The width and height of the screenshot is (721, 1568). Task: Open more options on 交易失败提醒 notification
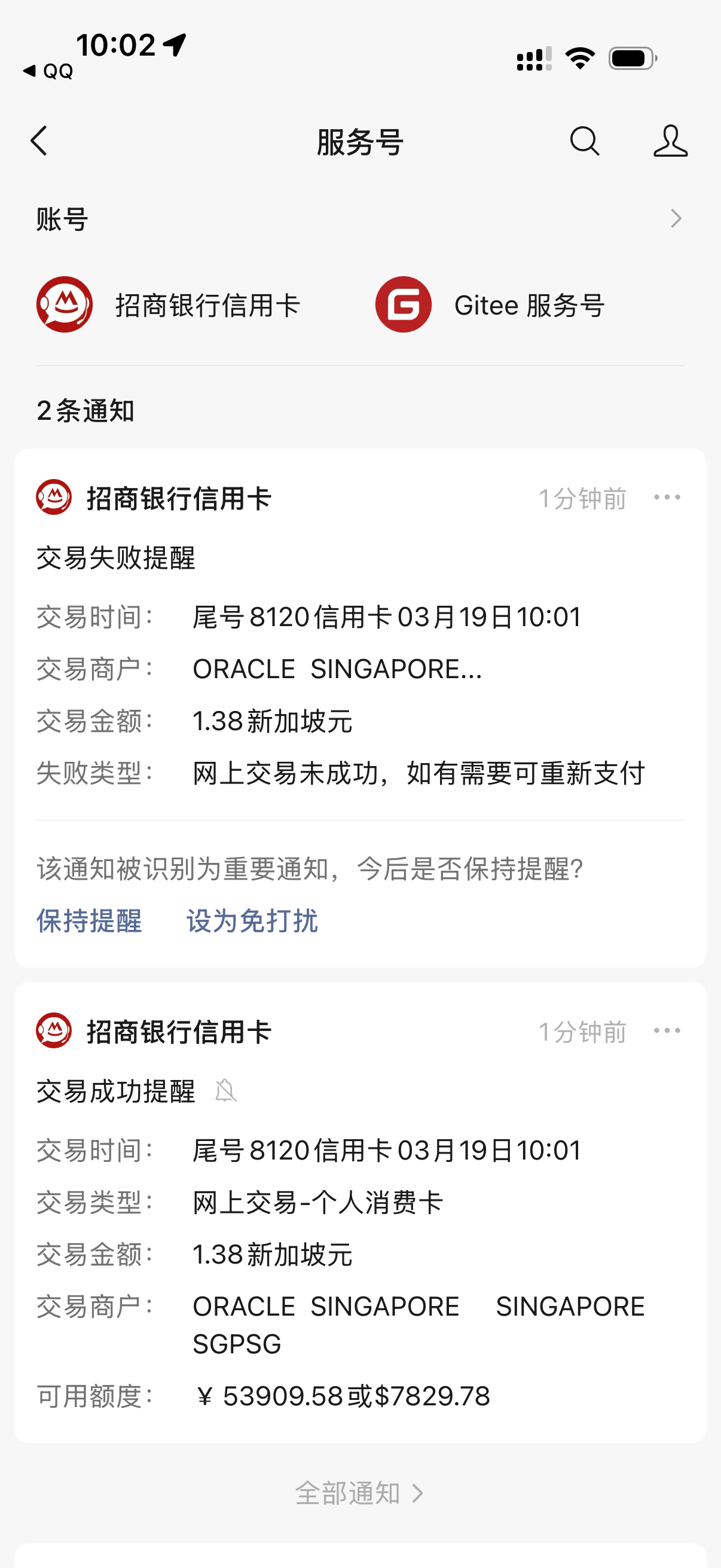click(667, 498)
